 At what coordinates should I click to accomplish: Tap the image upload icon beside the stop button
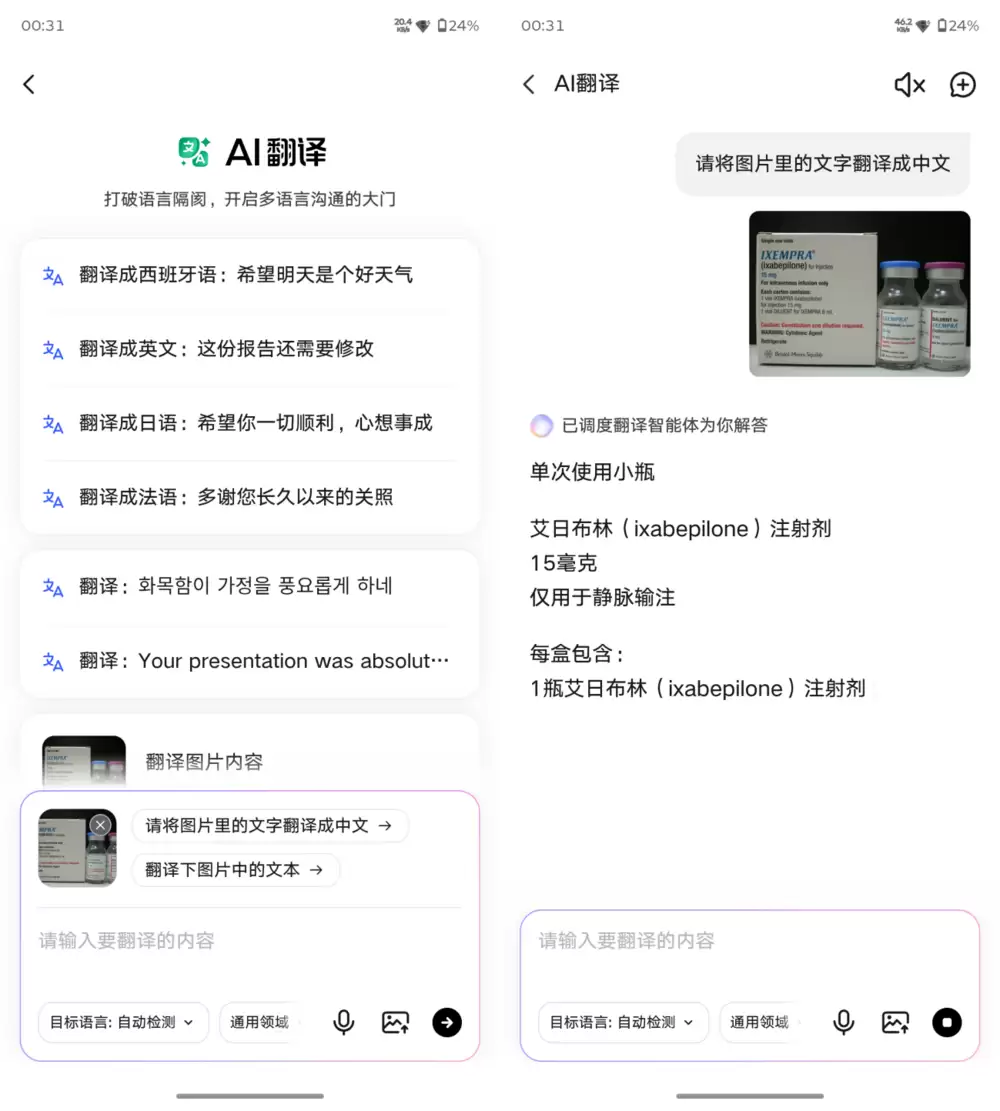(895, 1022)
